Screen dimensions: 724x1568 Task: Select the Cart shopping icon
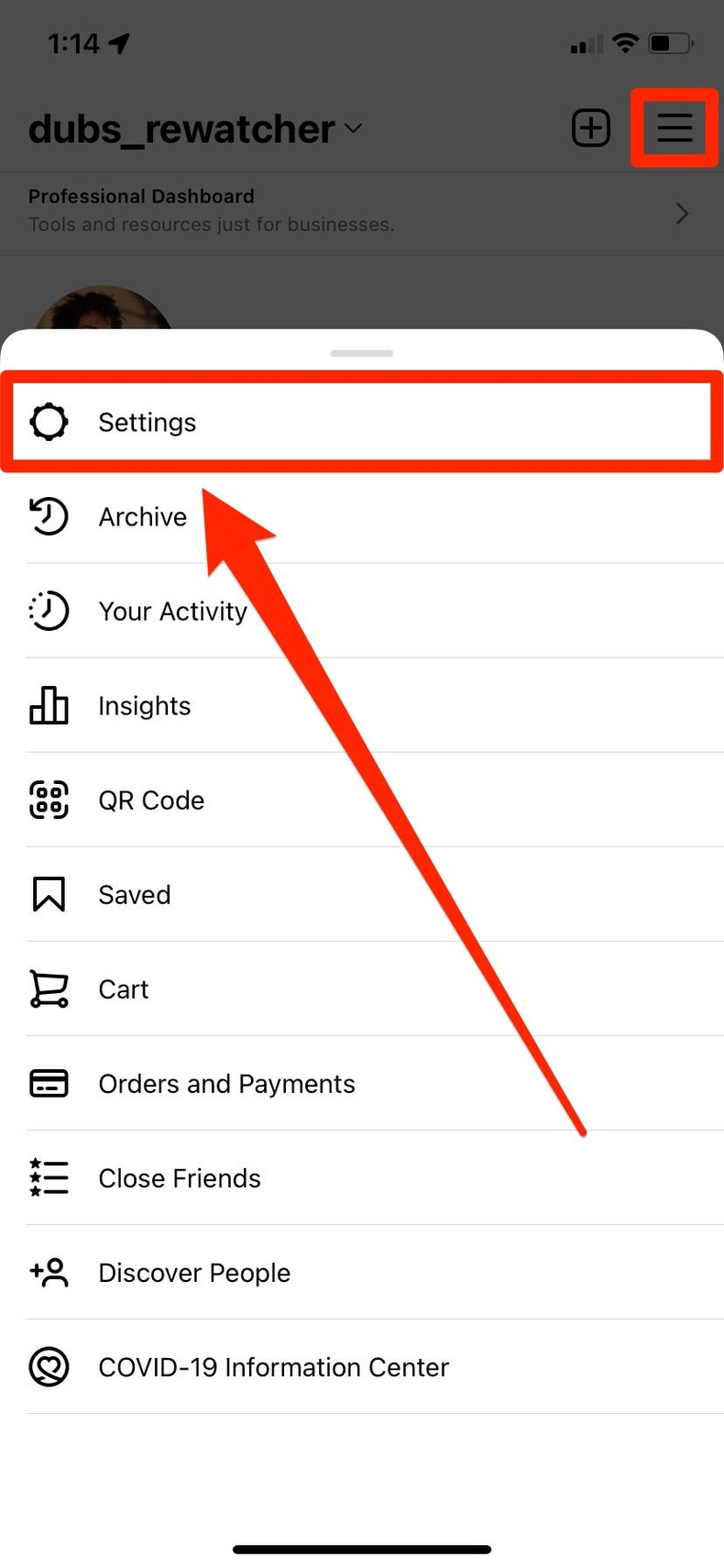[x=48, y=988]
